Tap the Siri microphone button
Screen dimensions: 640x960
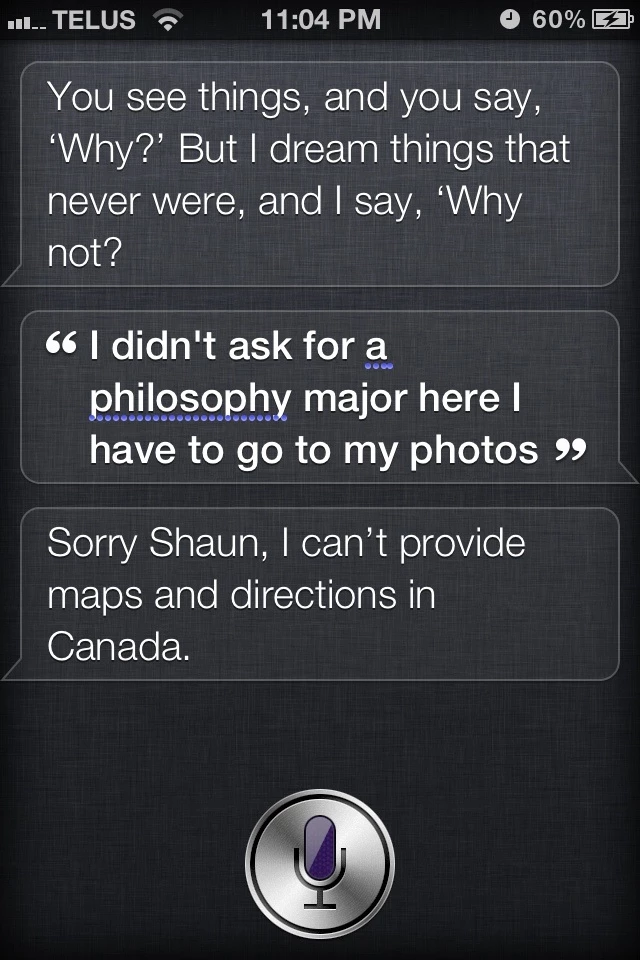[x=320, y=861]
